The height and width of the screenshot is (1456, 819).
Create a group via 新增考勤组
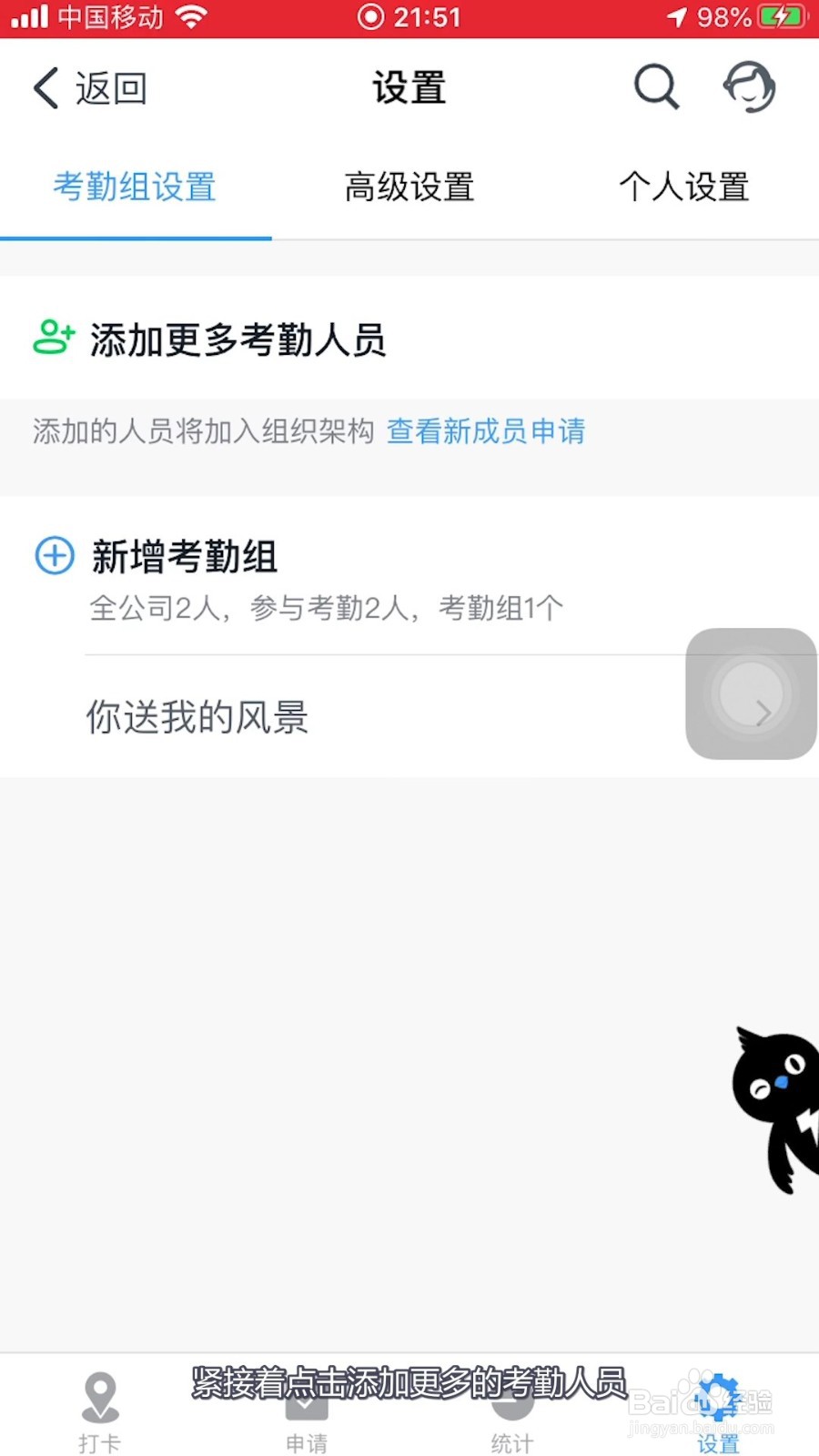tap(185, 556)
